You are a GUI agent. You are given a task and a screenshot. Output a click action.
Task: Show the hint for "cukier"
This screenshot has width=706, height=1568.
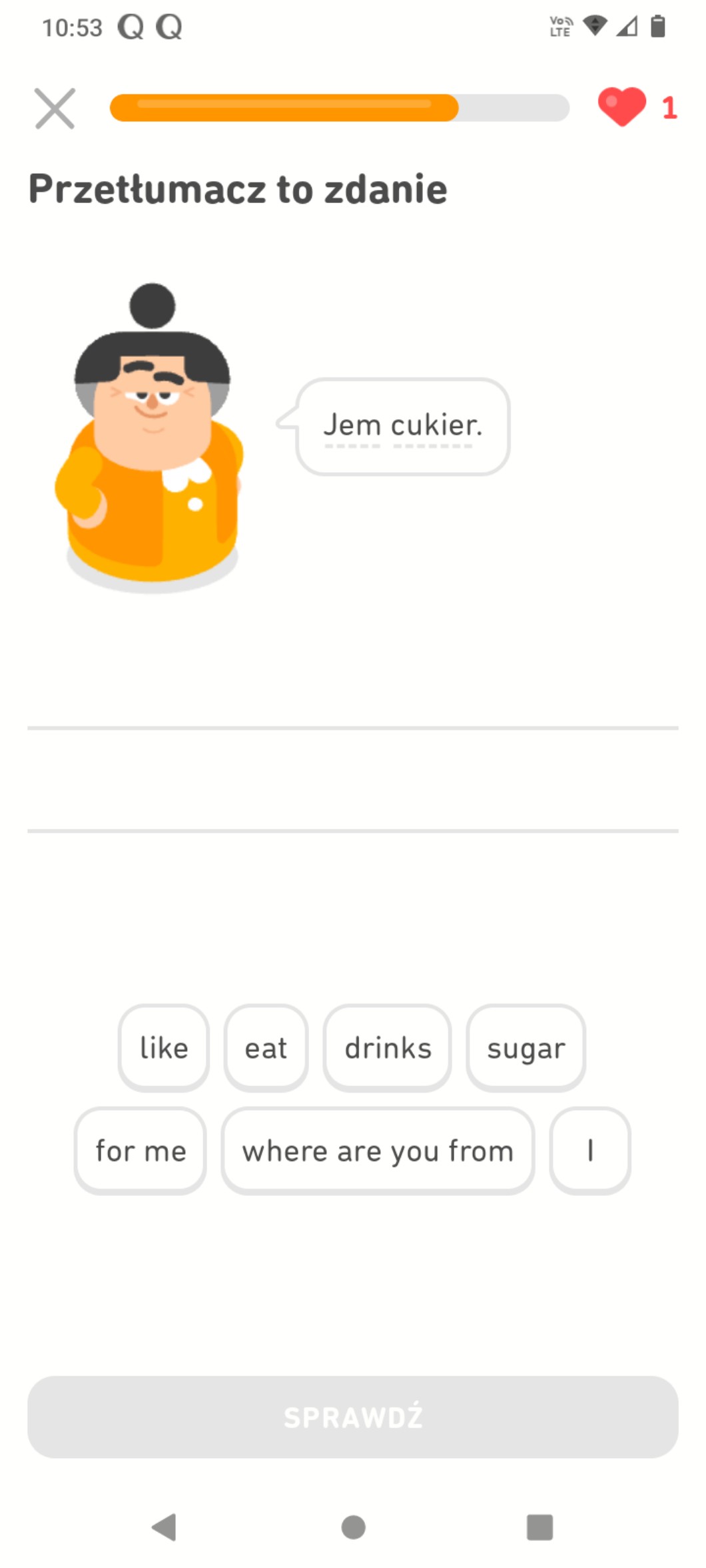[436, 425]
